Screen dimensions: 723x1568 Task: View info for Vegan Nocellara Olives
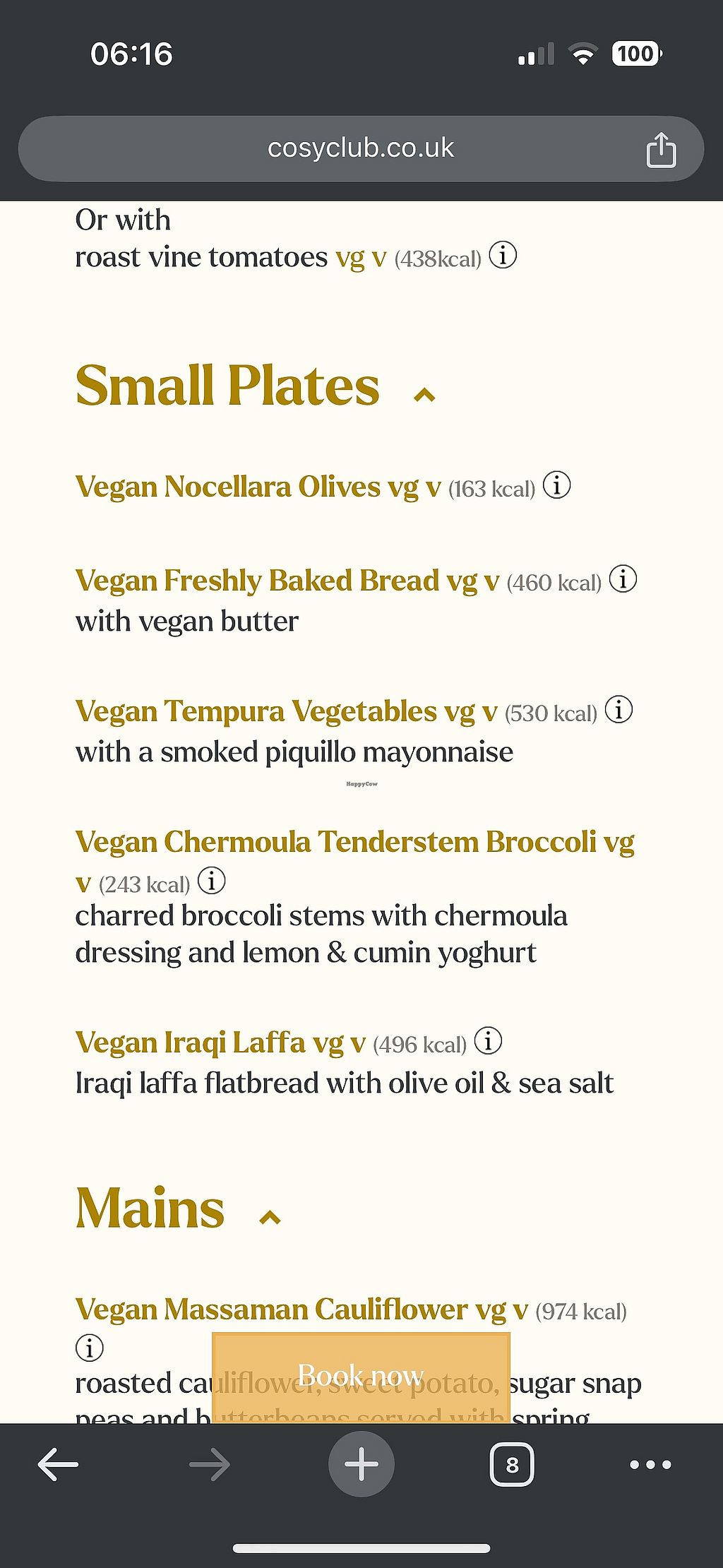coord(556,485)
